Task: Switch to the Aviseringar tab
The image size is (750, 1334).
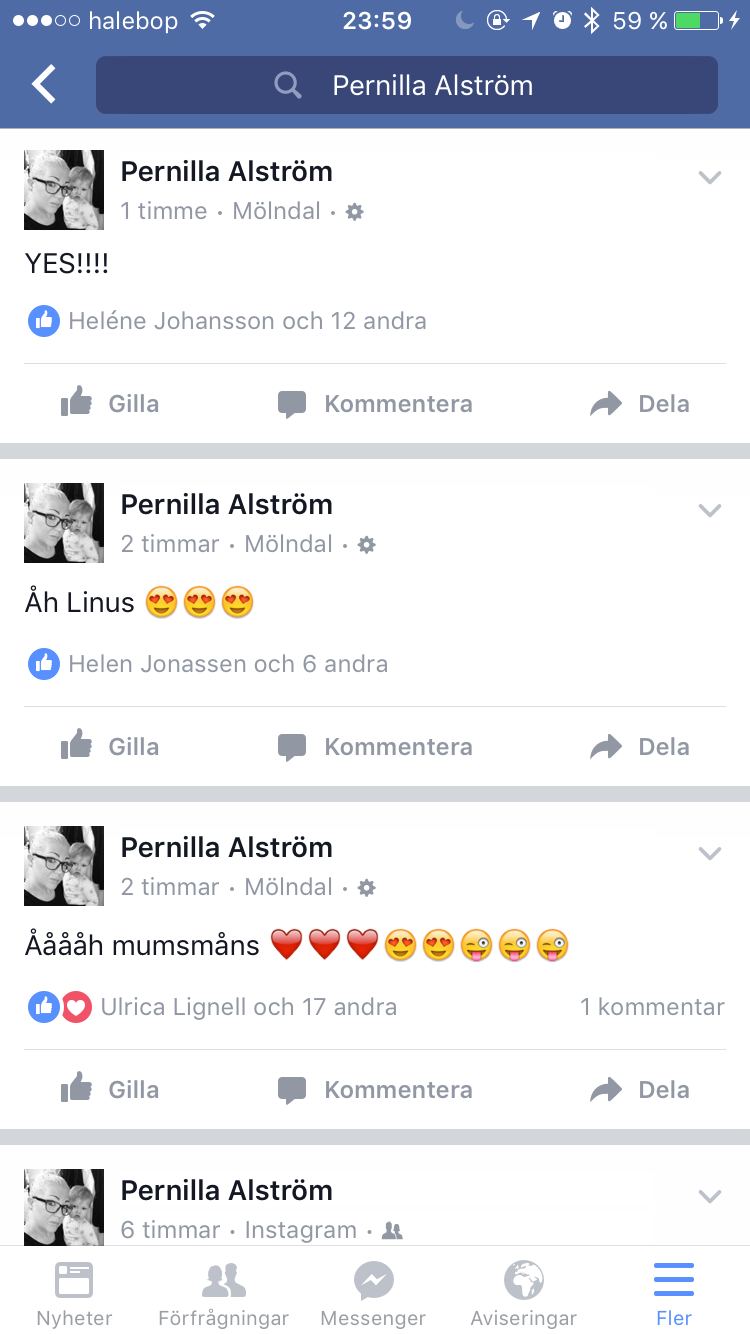Action: [x=524, y=1292]
